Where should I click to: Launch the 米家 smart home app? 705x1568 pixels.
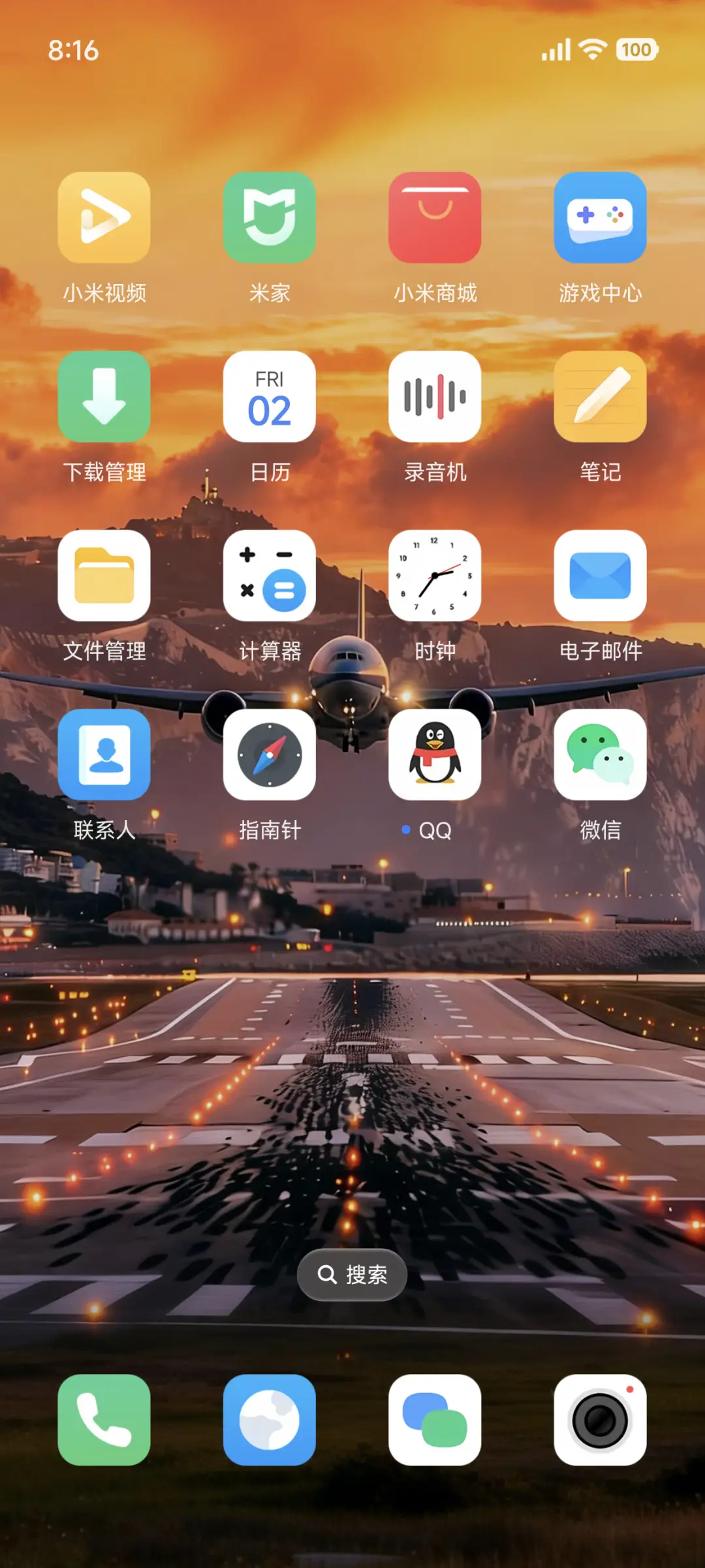[x=270, y=219]
